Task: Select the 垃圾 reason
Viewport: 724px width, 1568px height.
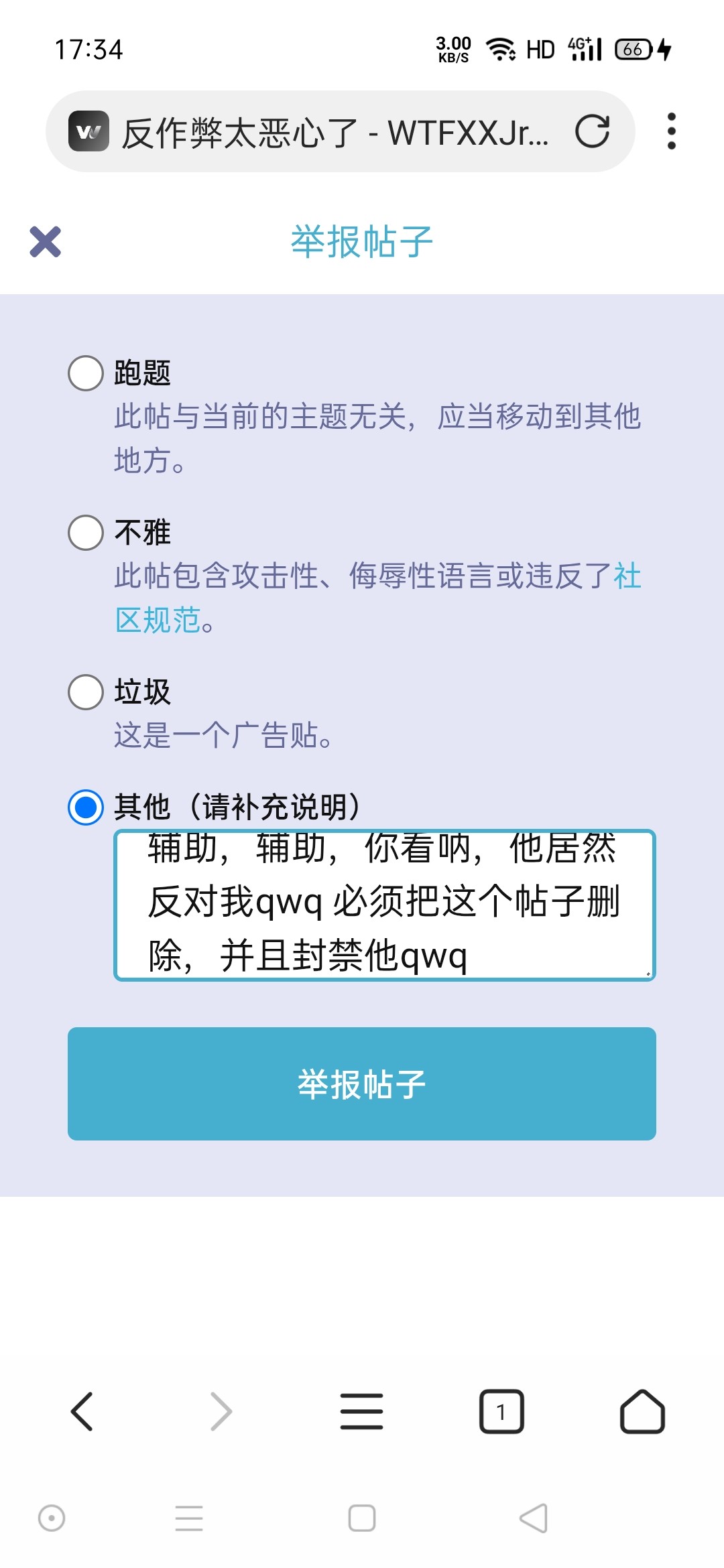Action: point(86,692)
